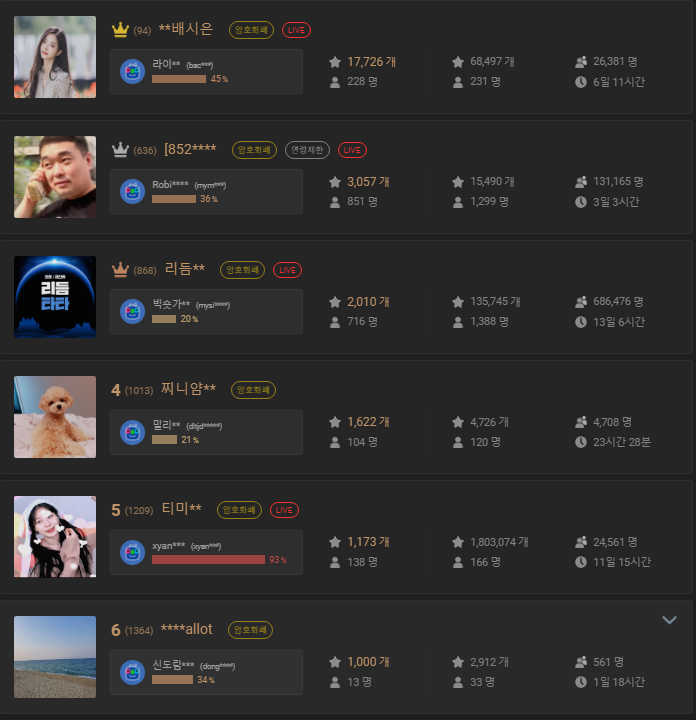Open top supporter 라이** card
The width and height of the screenshot is (696, 720).
(x=206, y=71)
